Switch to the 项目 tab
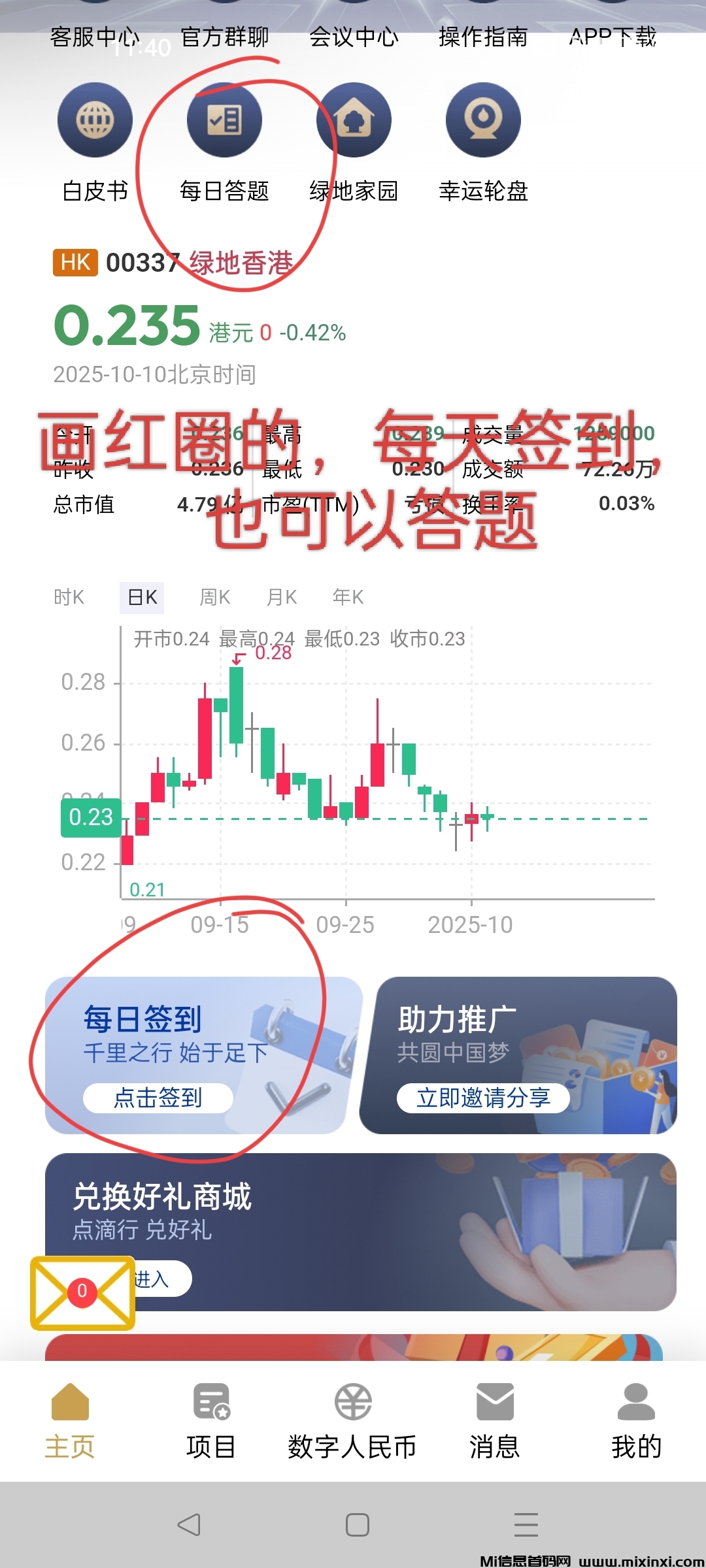Screen dimensions: 706x1568 point(211,1419)
